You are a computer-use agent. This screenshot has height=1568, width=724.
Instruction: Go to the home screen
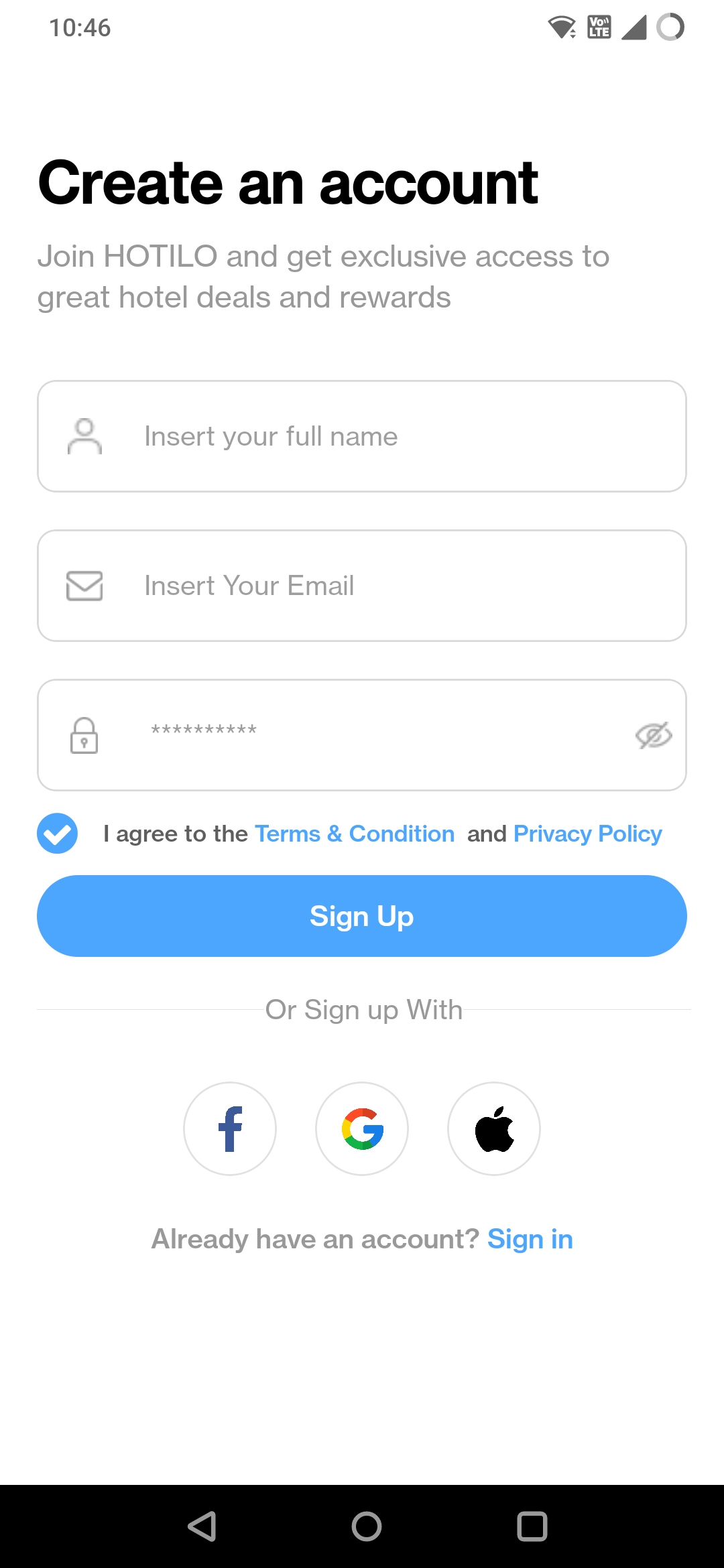click(367, 1526)
